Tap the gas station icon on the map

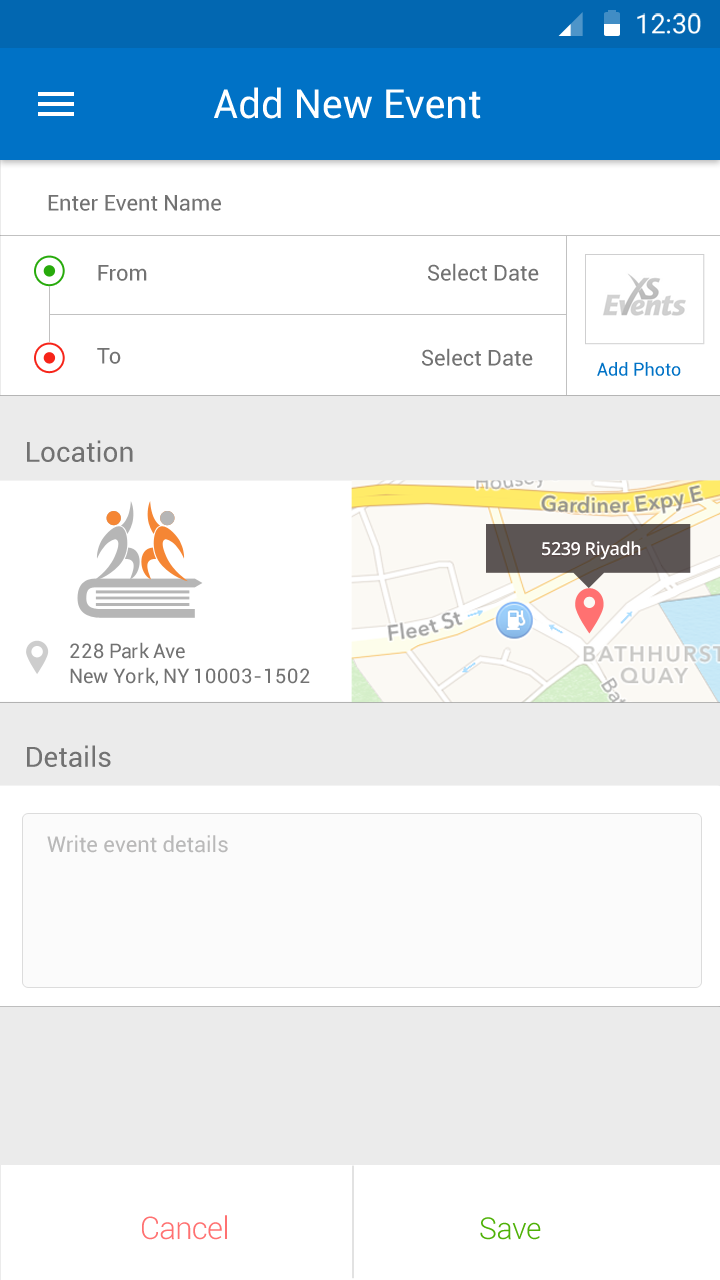[x=515, y=620]
